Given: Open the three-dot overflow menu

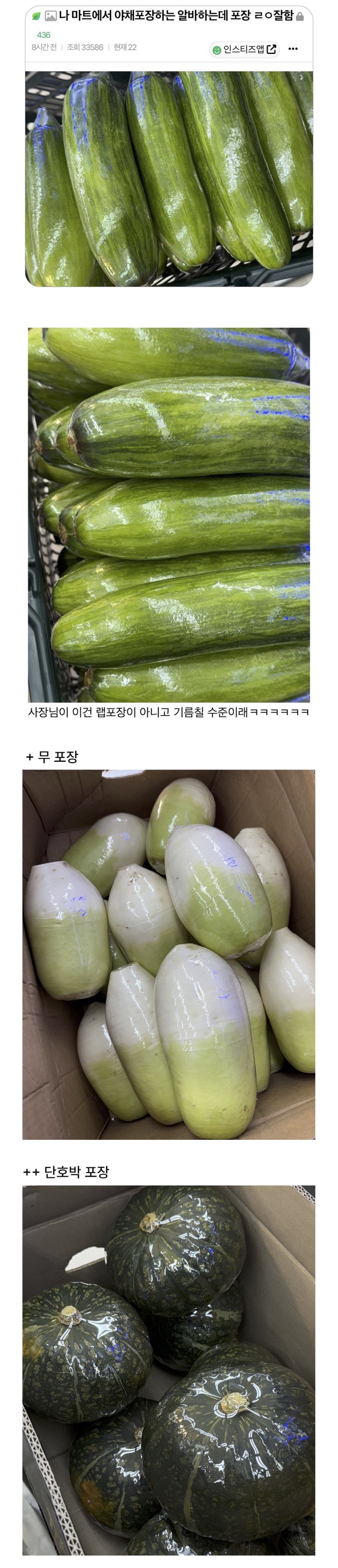Looking at the screenshot, I should [293, 49].
